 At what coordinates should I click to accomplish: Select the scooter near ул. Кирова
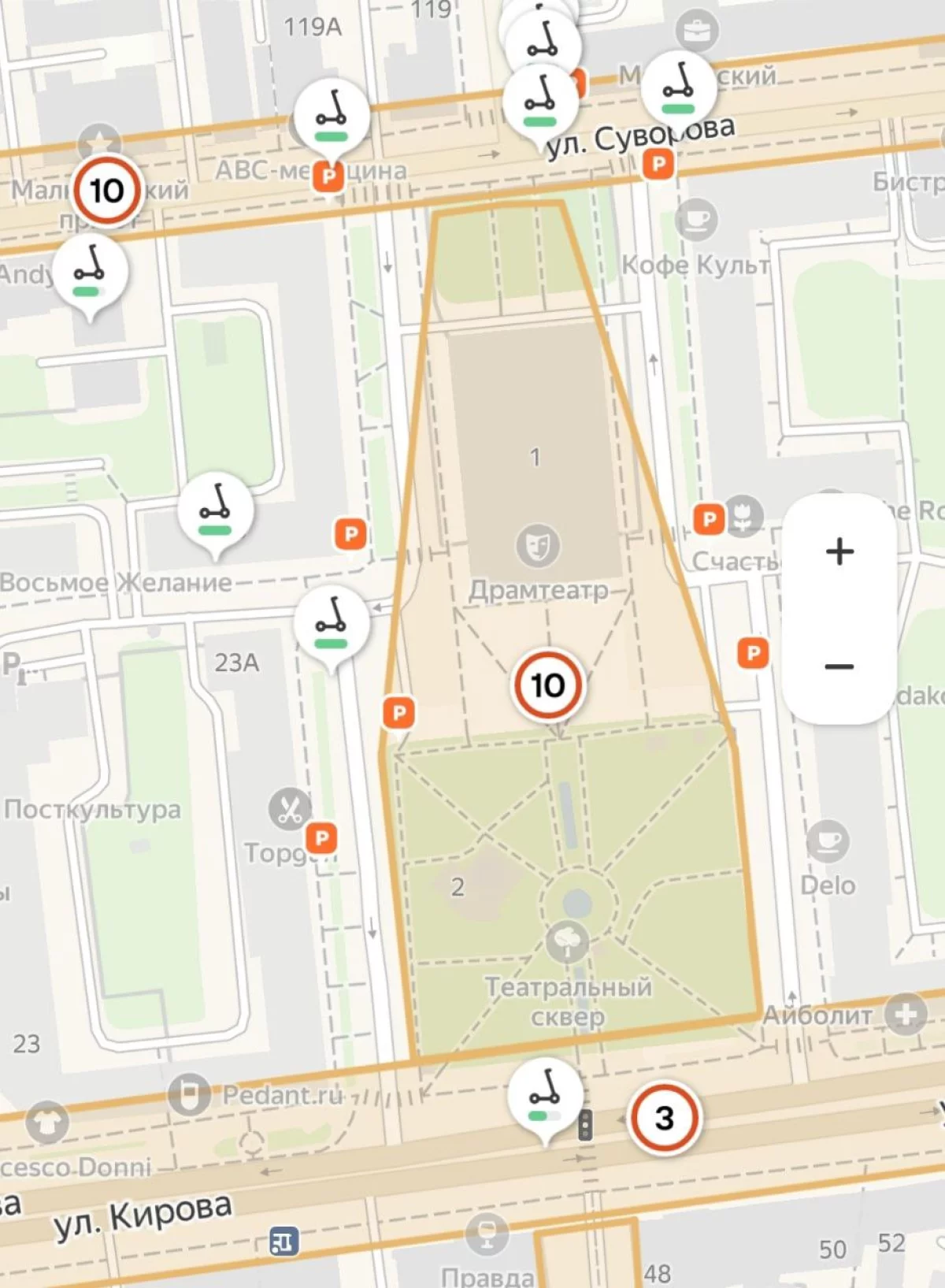click(x=545, y=1096)
